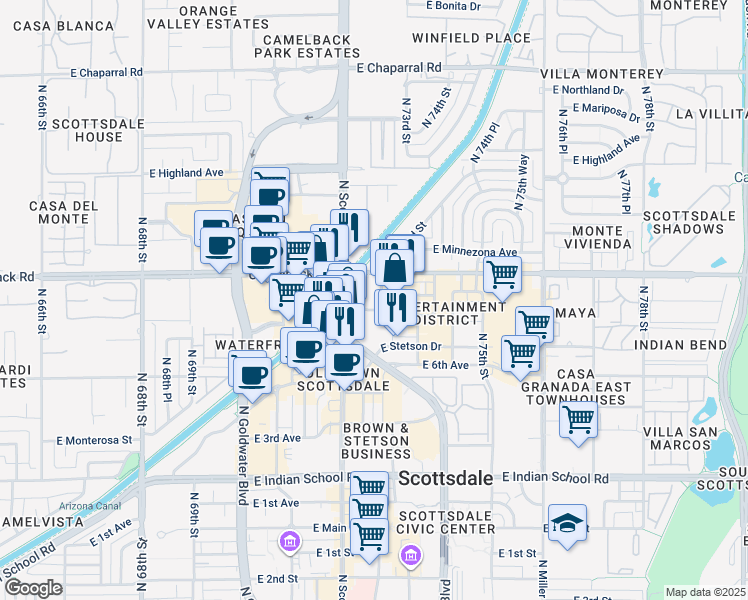Viewport: 748px width, 600px height.
Task: Select the museum pin near Scottsdale Civic Center
Action: (411, 556)
